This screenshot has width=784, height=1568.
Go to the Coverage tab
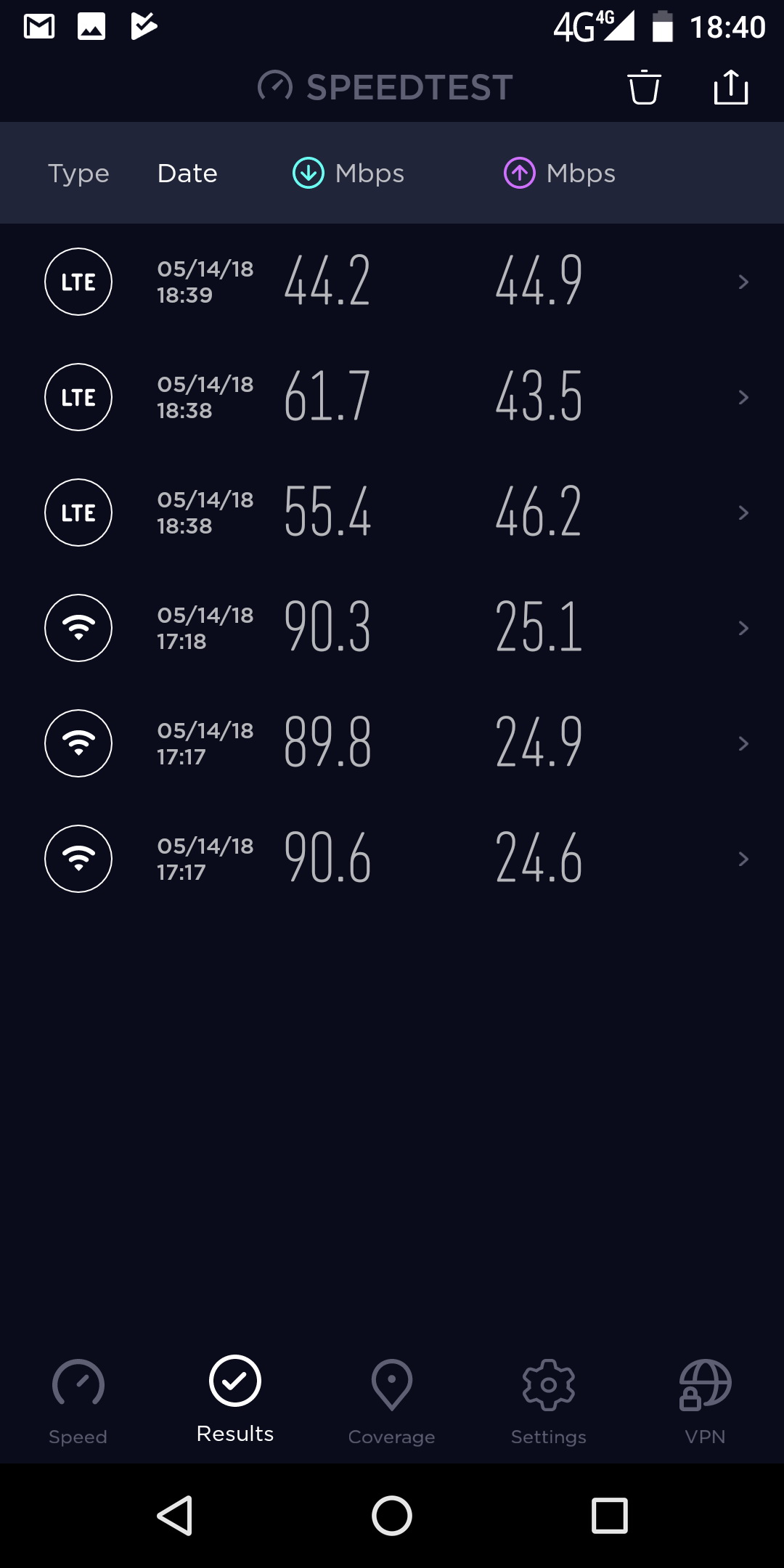pyautogui.click(x=392, y=1402)
